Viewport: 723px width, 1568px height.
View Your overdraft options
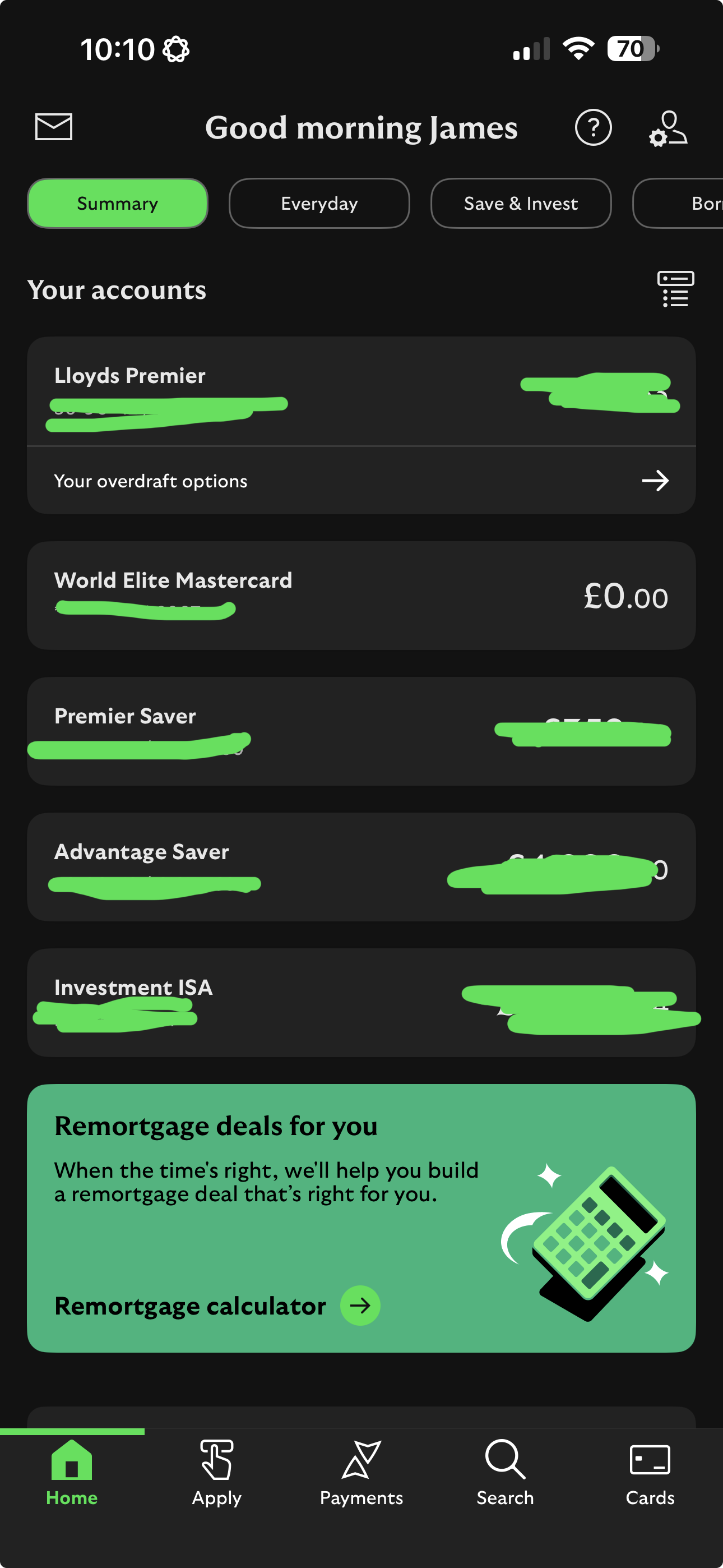(x=361, y=481)
